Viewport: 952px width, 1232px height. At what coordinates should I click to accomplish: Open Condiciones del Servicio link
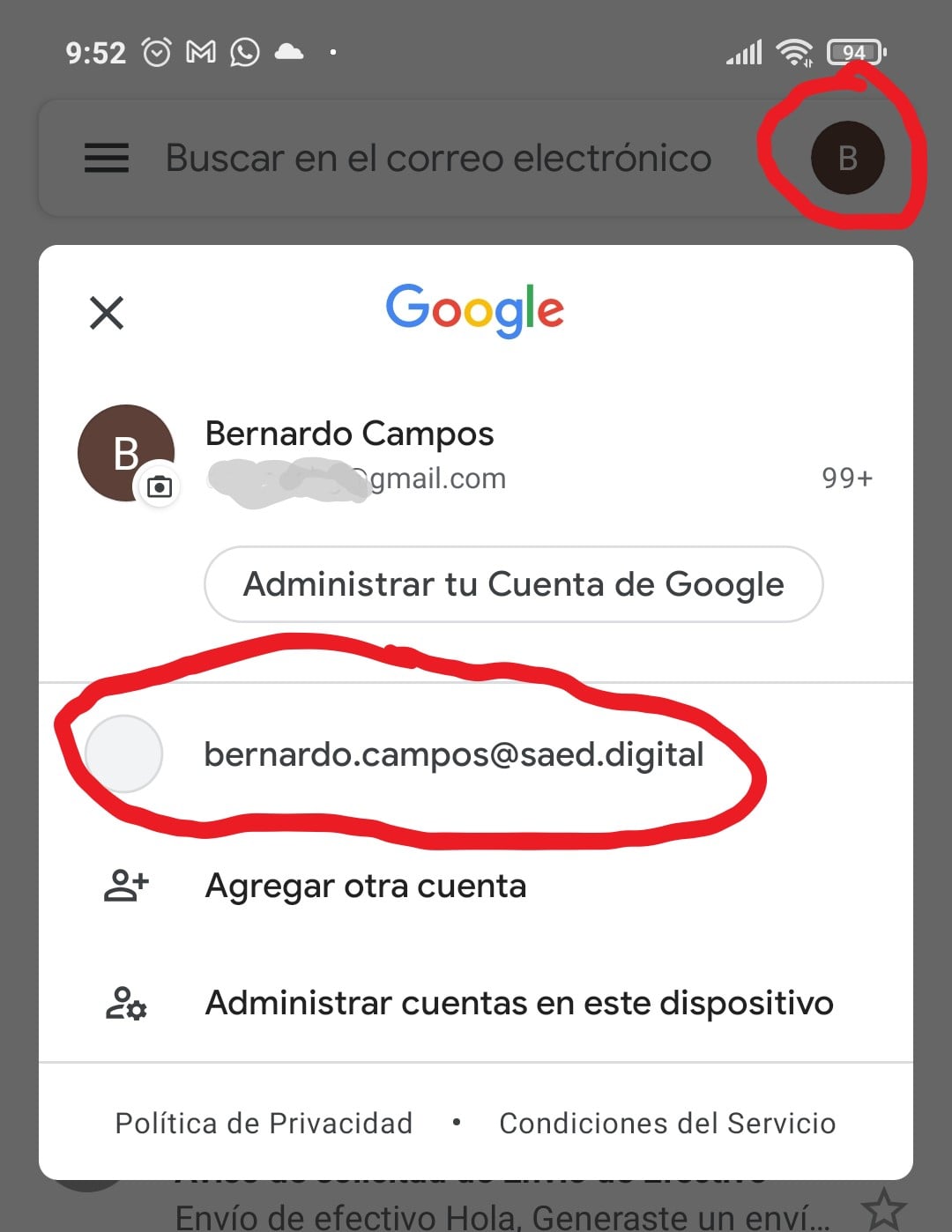(x=666, y=1123)
